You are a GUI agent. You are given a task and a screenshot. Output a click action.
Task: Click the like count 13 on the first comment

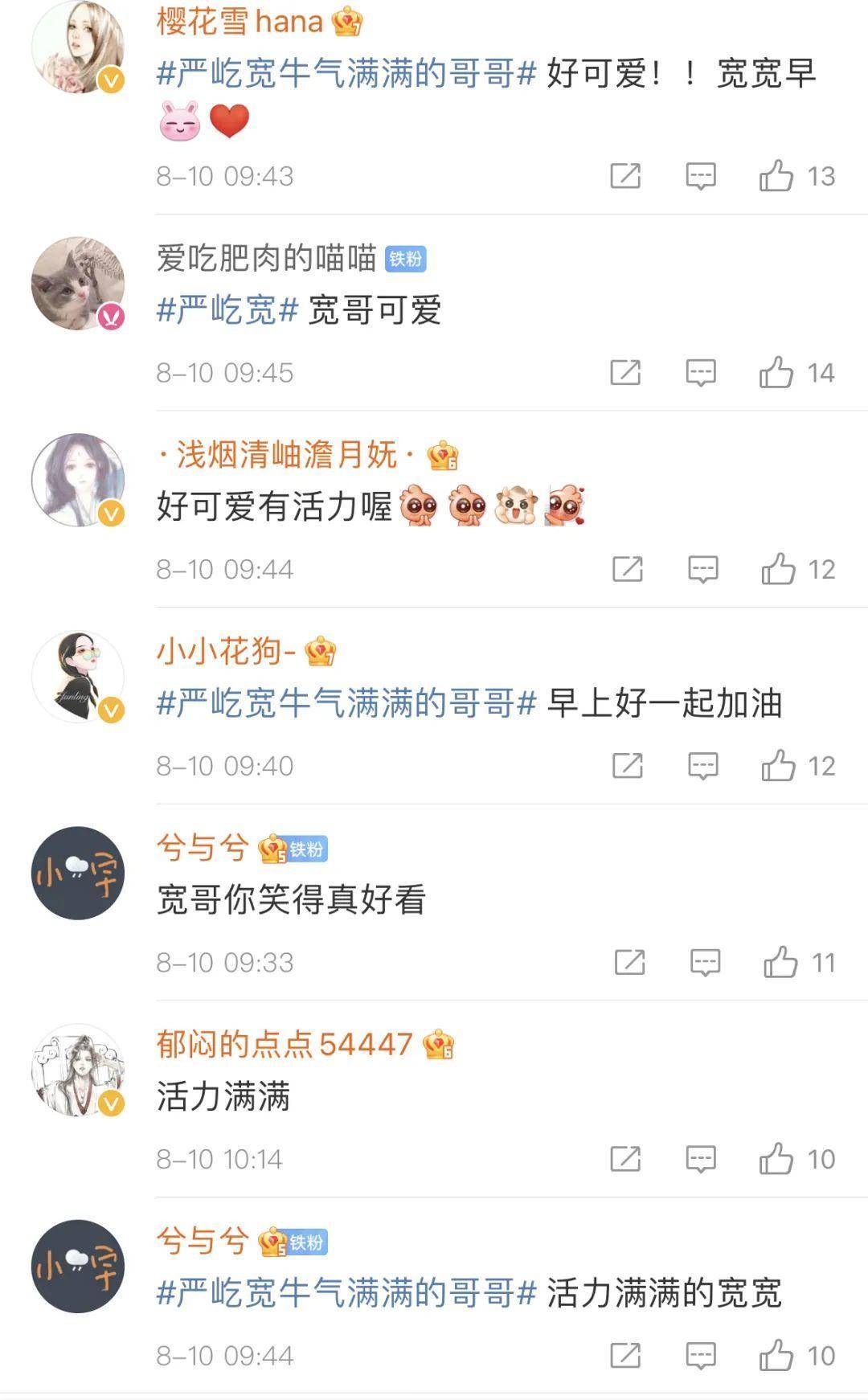(821, 174)
